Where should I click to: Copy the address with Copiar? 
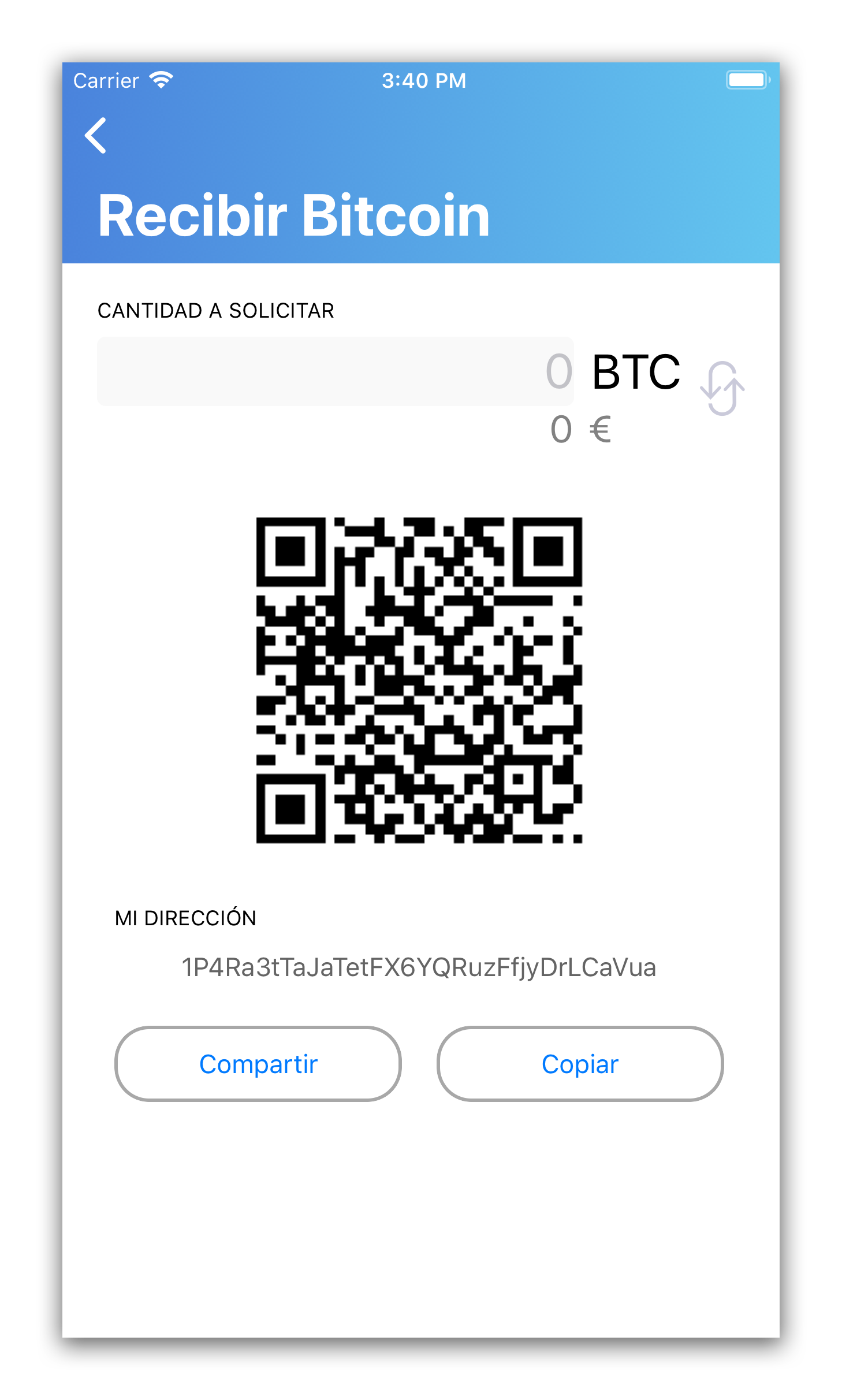point(580,1064)
